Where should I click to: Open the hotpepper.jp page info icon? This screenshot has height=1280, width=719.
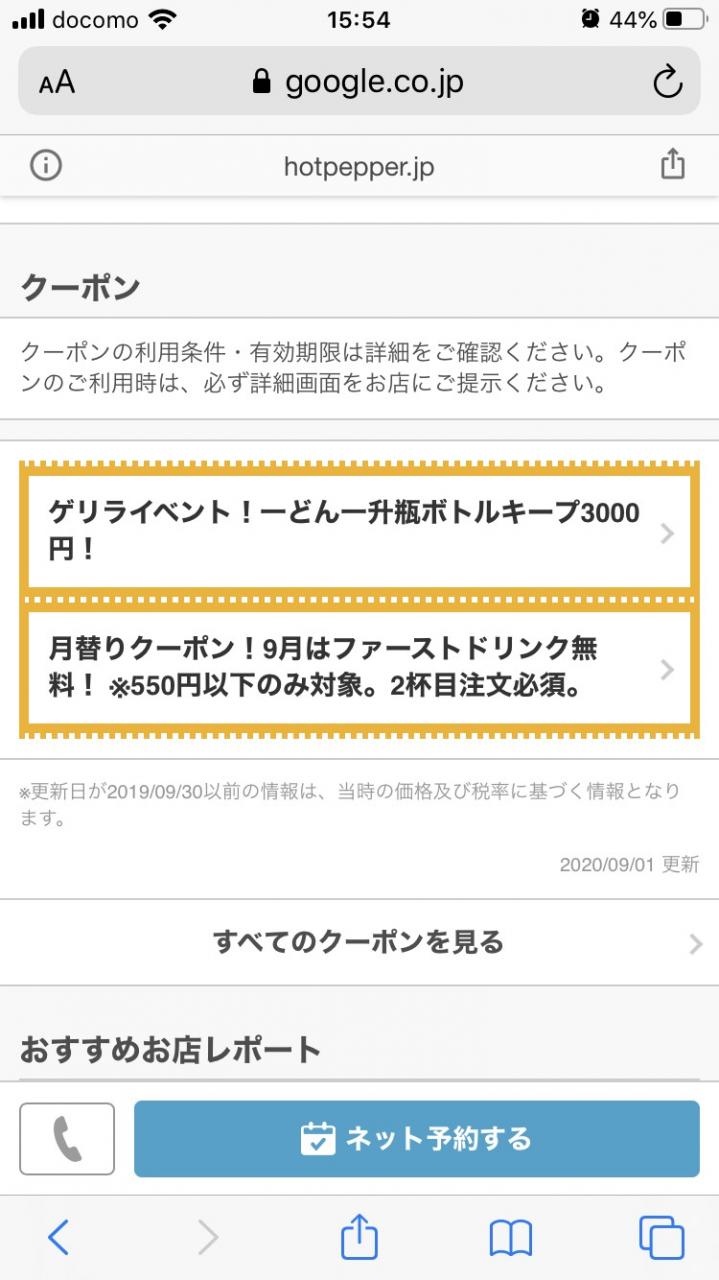[46, 166]
